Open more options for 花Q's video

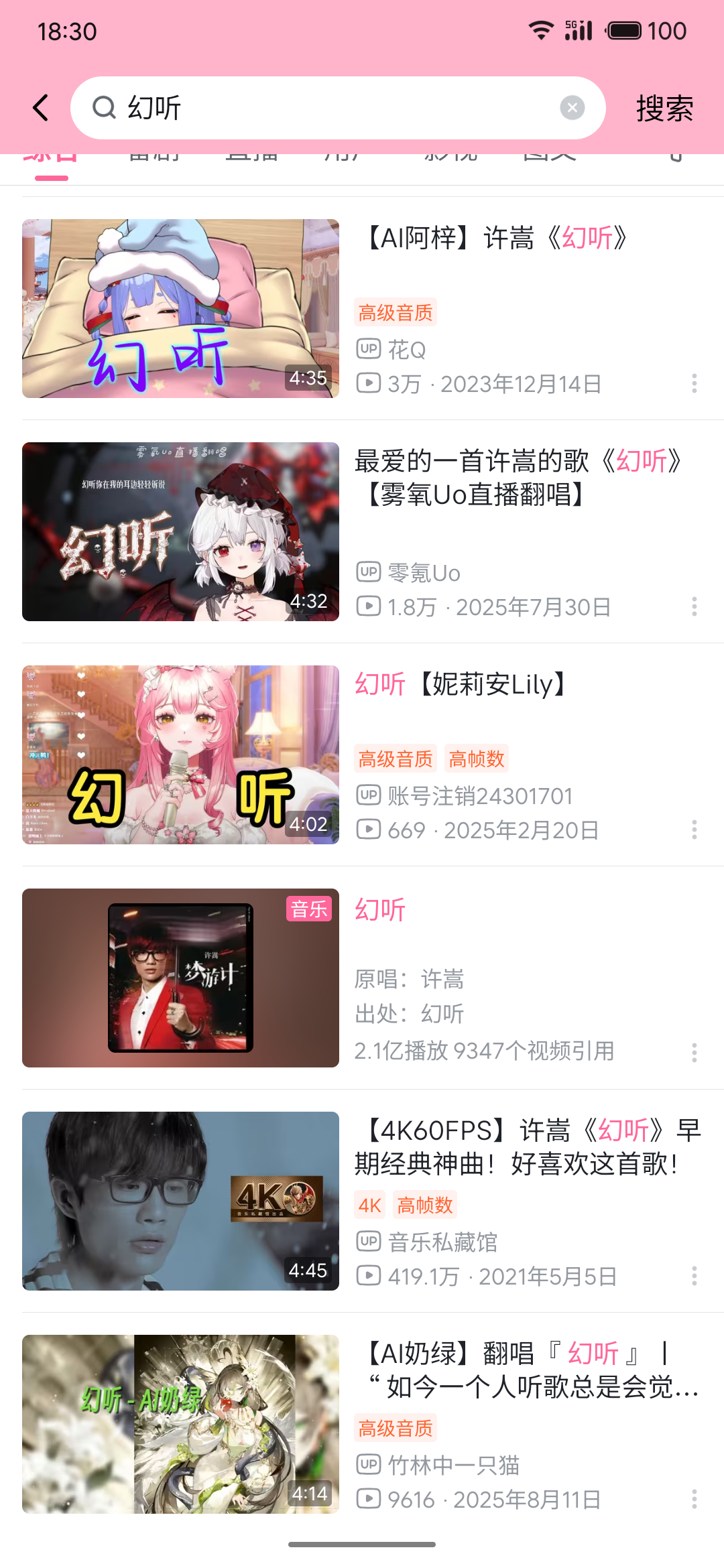(x=695, y=383)
